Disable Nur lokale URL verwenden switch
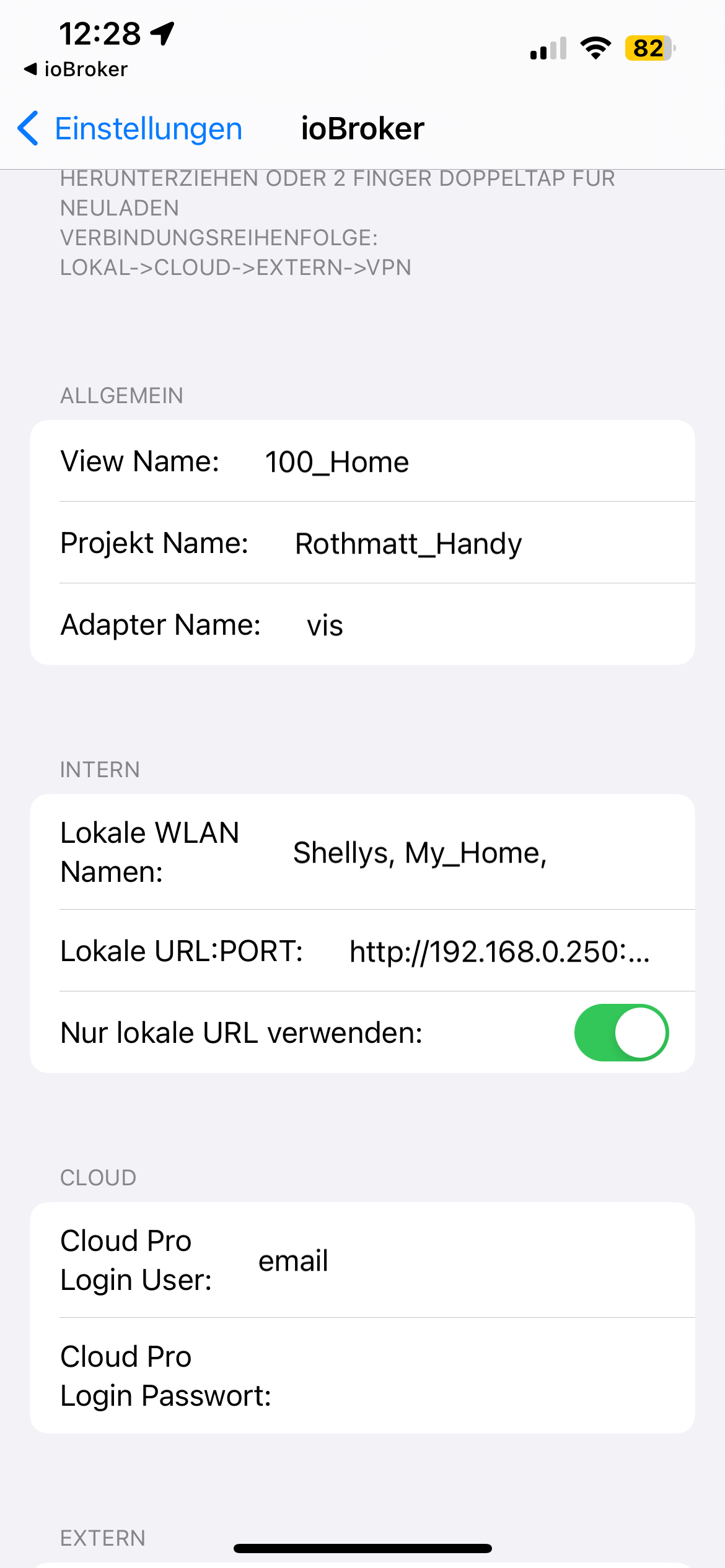The width and height of the screenshot is (725, 1568). pos(621,1032)
